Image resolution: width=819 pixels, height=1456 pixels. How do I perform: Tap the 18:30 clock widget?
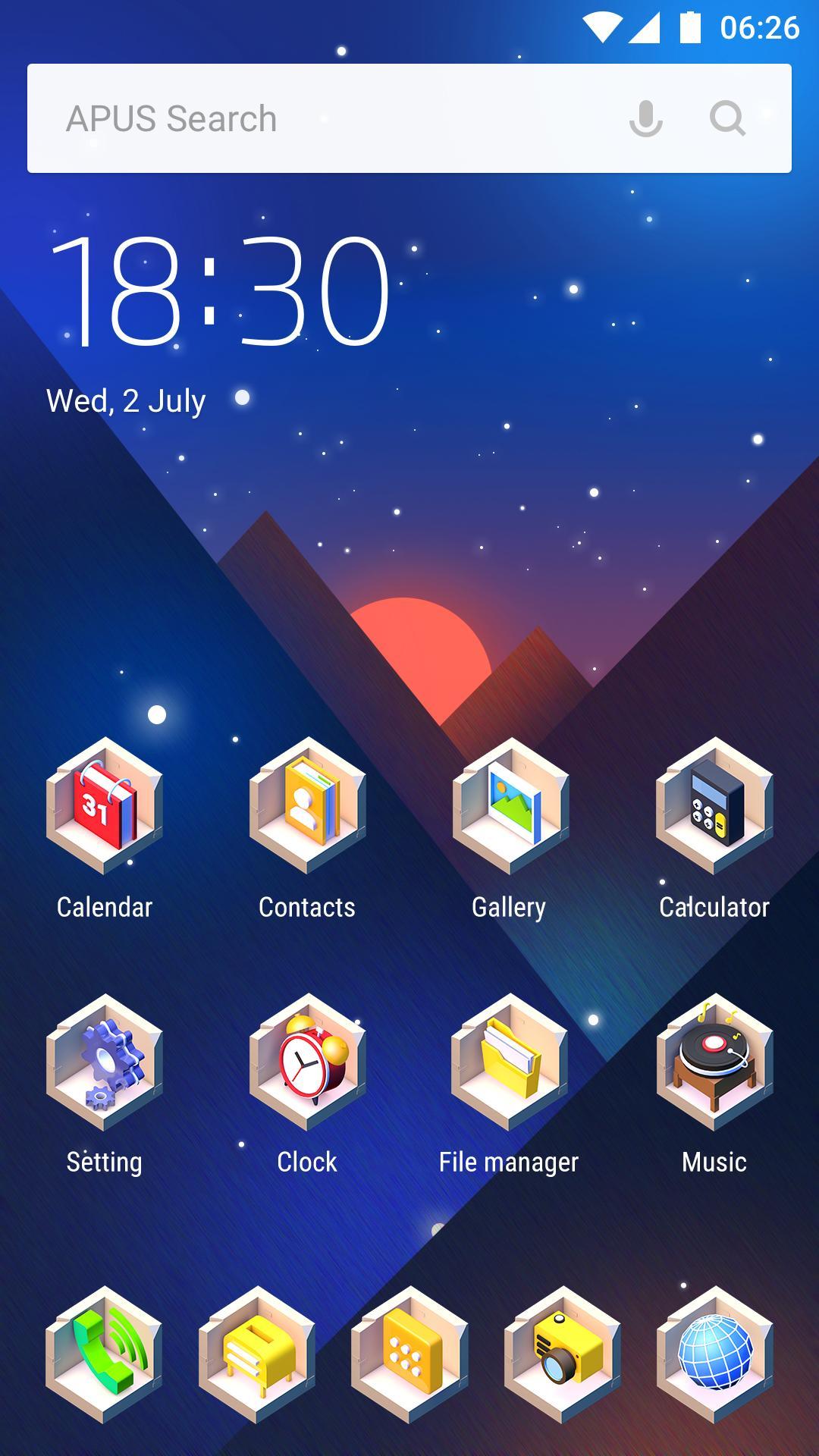(220, 292)
